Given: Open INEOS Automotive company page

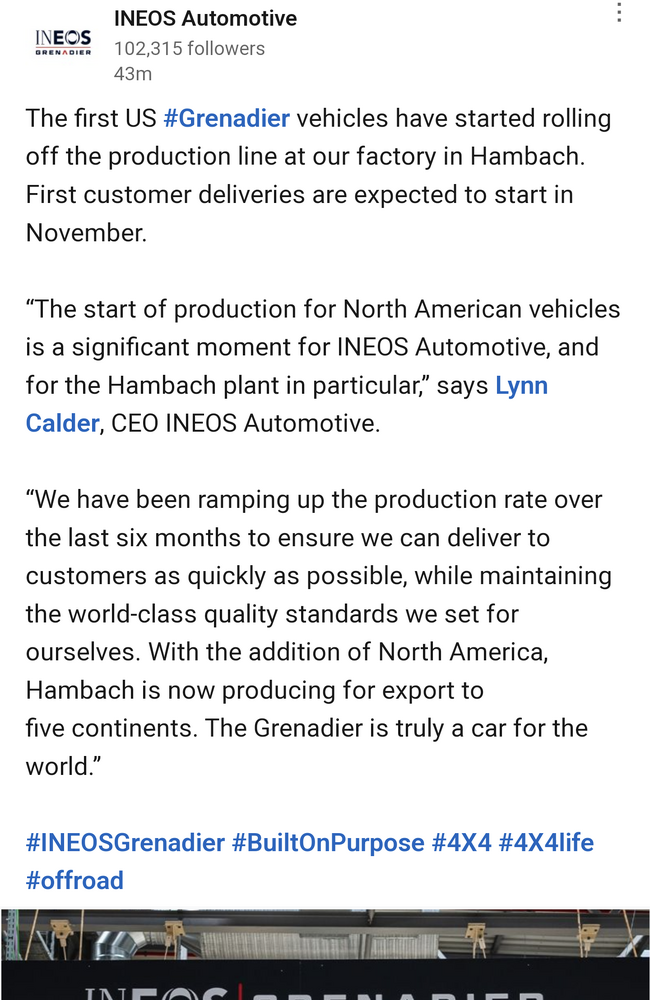Looking at the screenshot, I should point(205,18).
